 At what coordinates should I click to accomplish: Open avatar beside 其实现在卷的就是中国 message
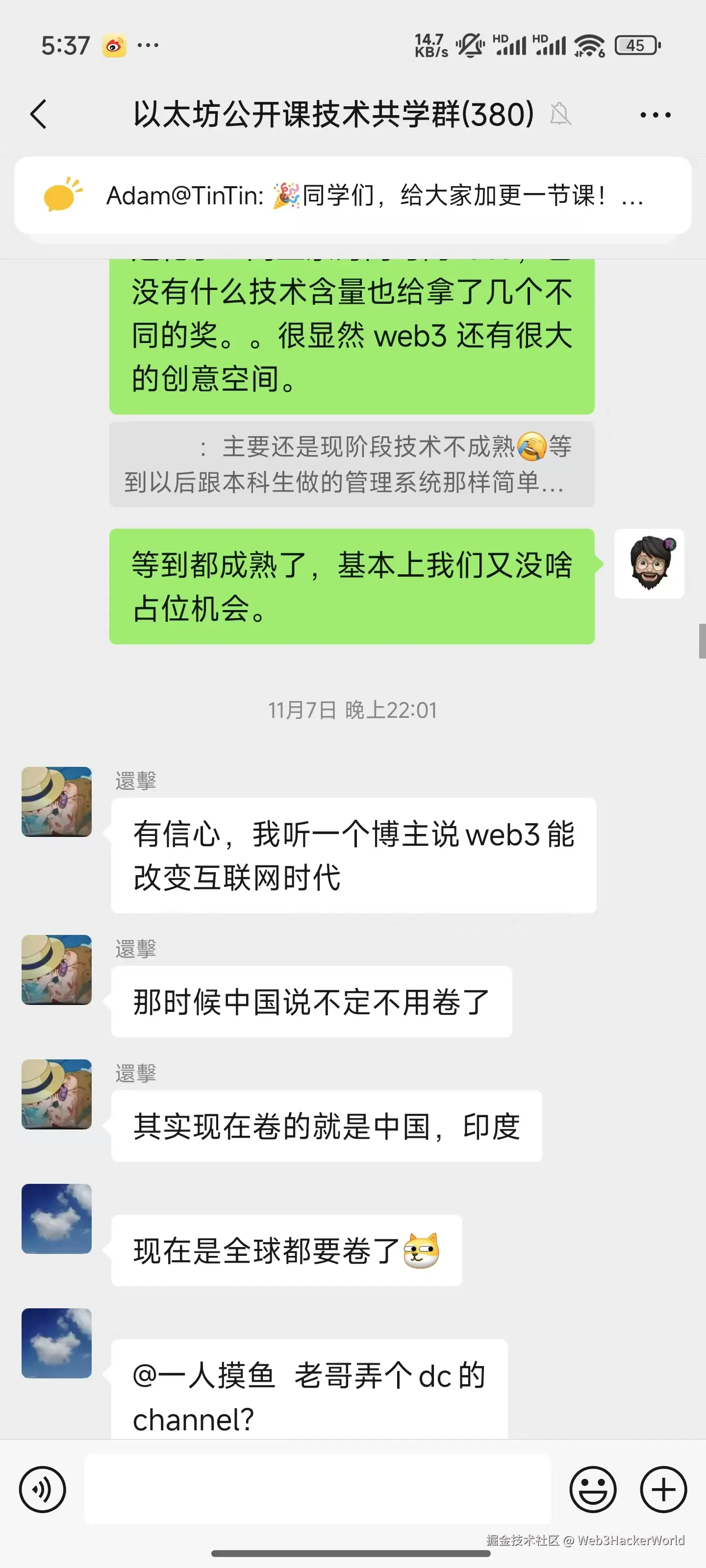[57, 1095]
